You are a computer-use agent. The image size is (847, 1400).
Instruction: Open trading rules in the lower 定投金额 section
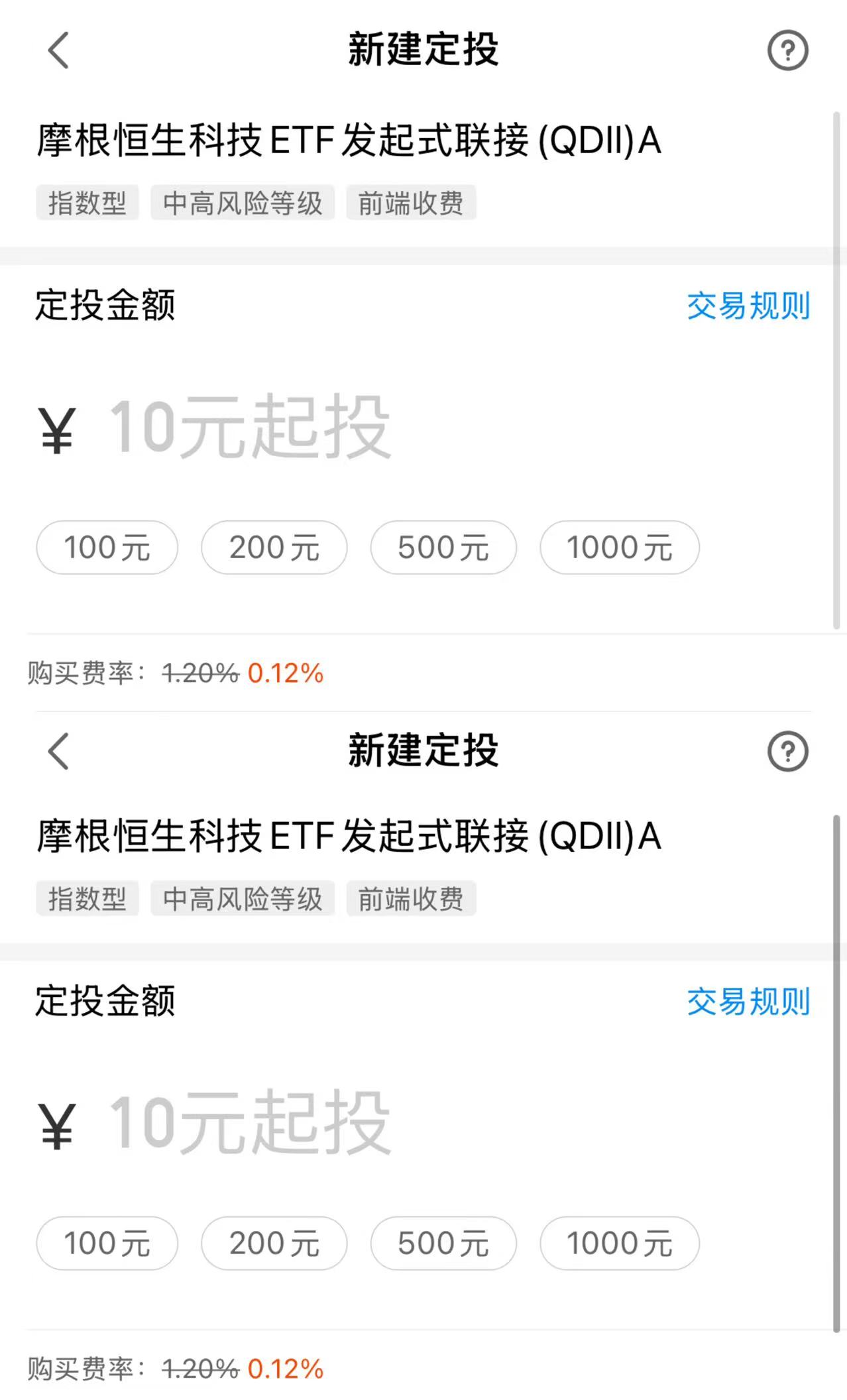[x=748, y=1004]
